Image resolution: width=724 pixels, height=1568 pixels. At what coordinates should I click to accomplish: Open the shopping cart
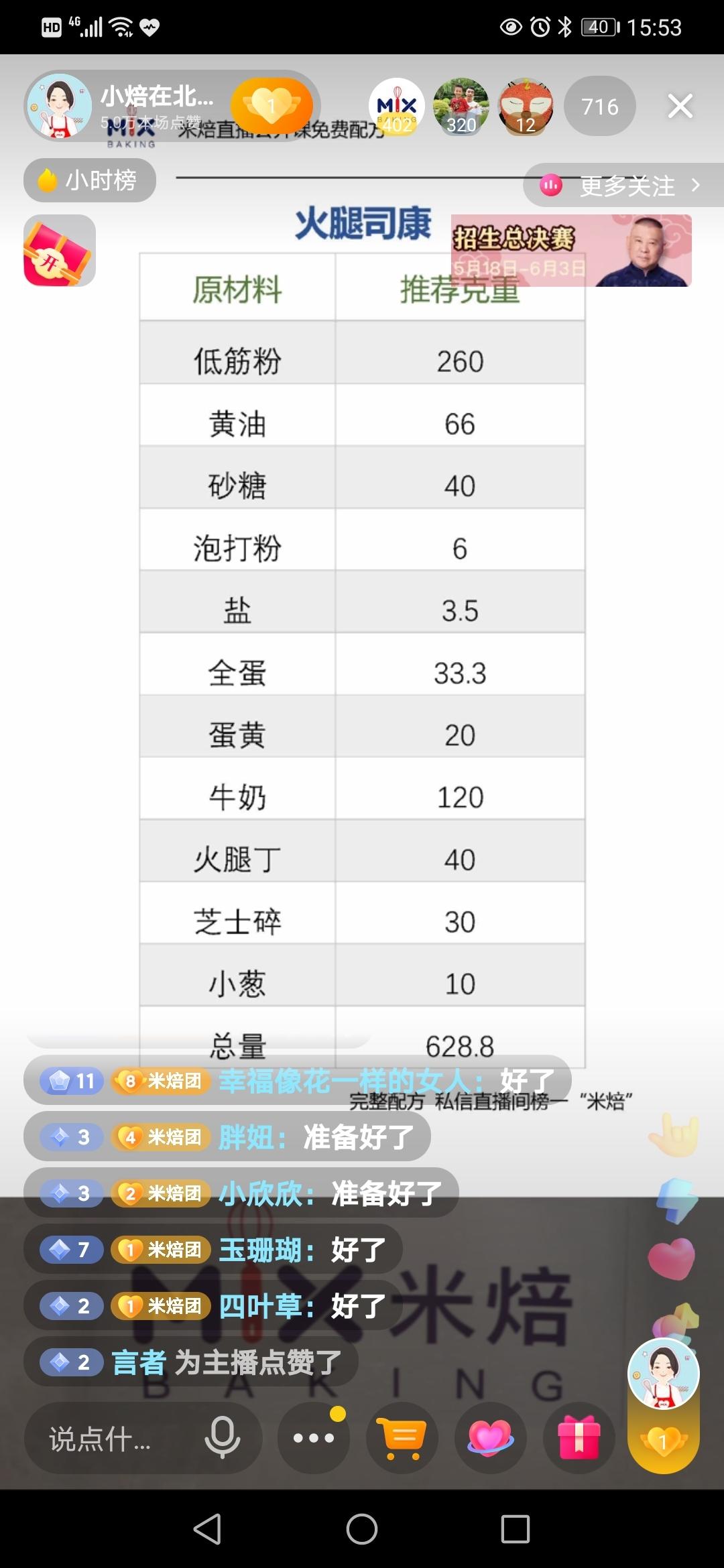[x=402, y=1438]
